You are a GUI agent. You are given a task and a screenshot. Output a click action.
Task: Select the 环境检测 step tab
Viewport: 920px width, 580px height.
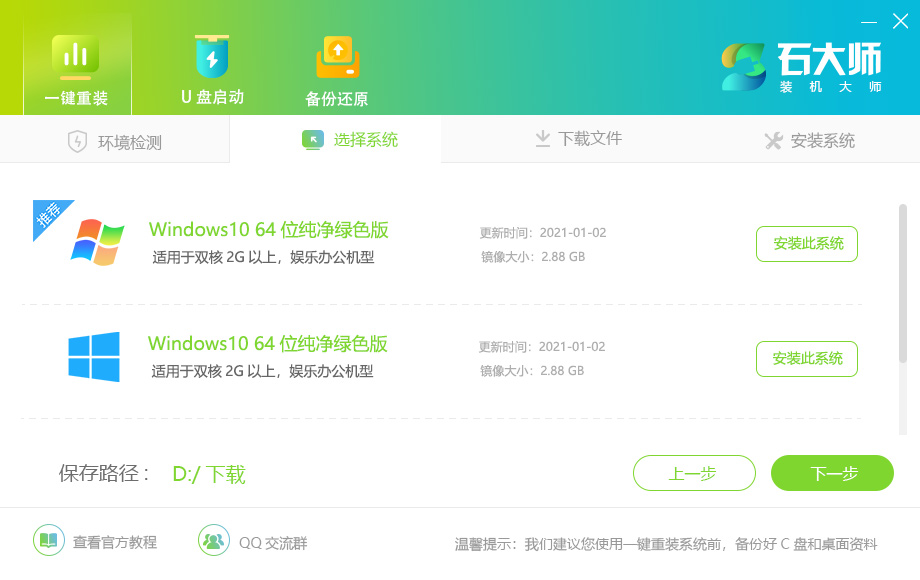click(115, 141)
